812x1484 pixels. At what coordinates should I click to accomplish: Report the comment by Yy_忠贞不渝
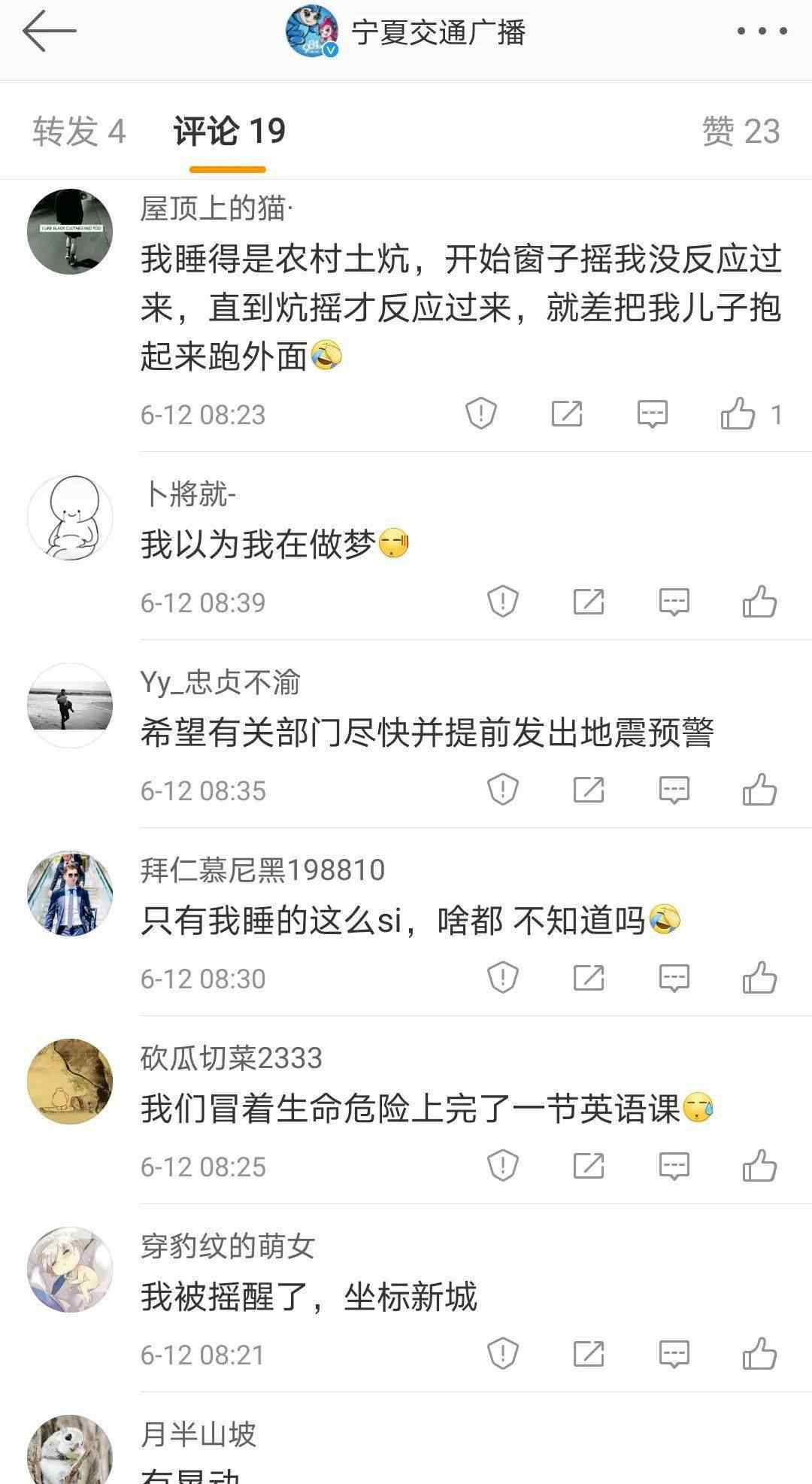(502, 790)
